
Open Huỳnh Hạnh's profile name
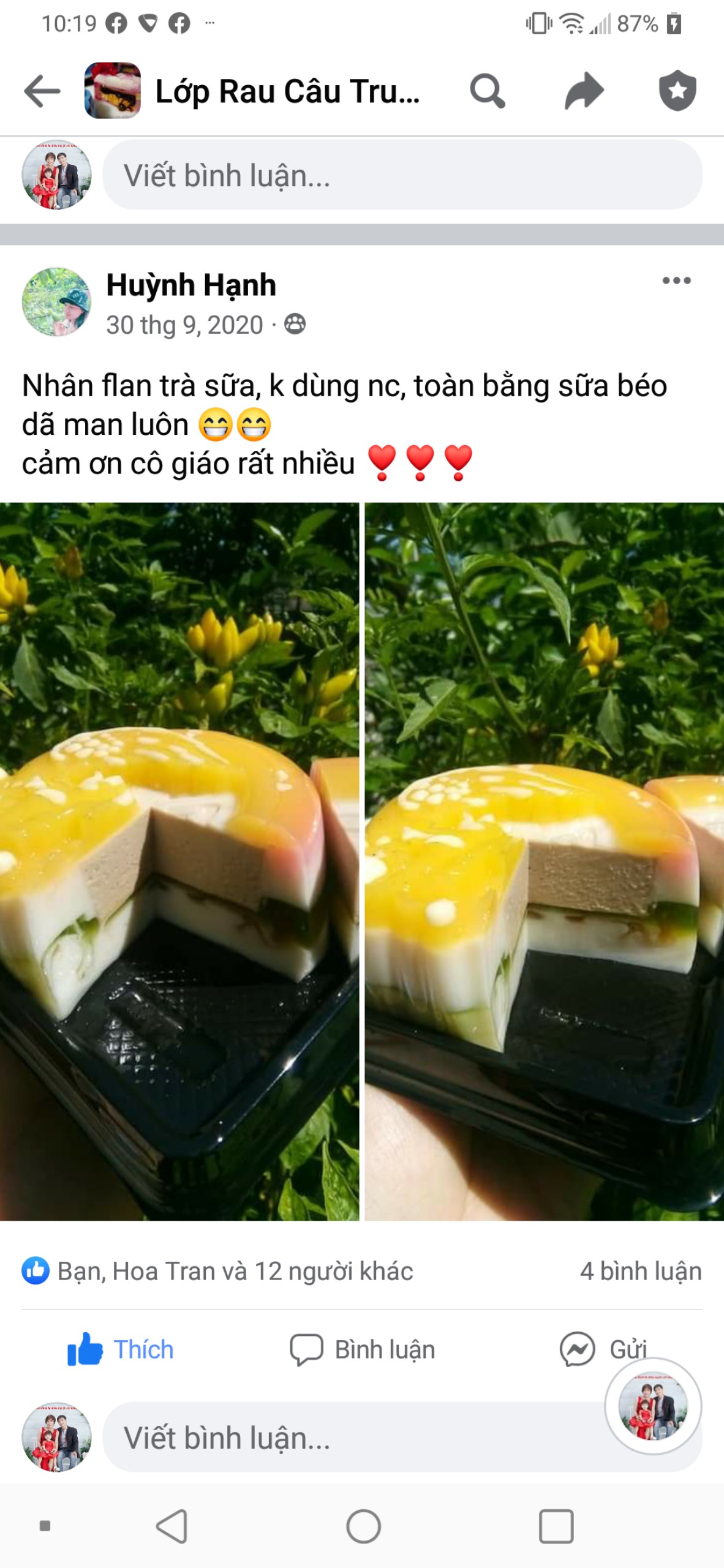[191, 285]
